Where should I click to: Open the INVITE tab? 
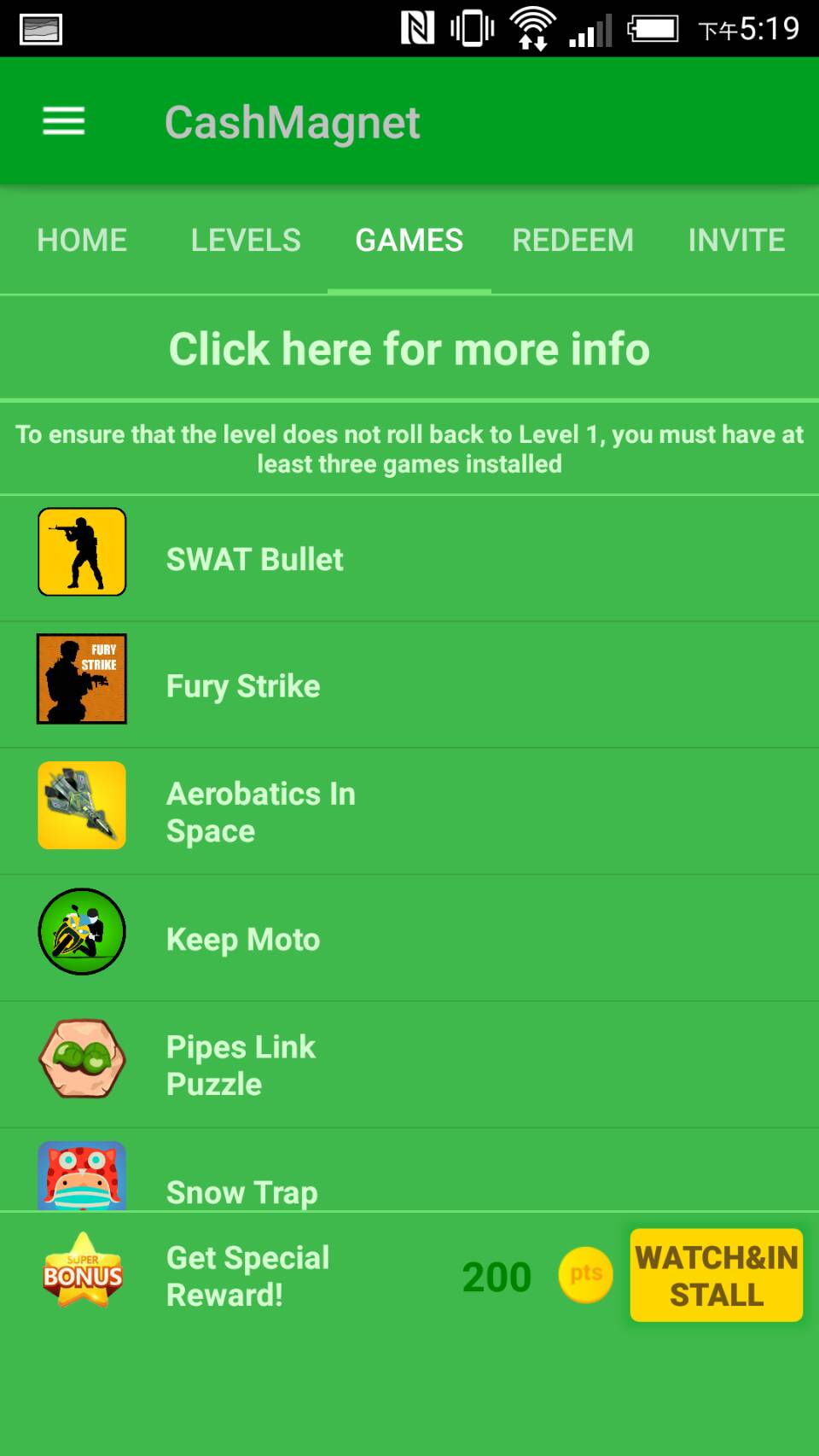(736, 241)
